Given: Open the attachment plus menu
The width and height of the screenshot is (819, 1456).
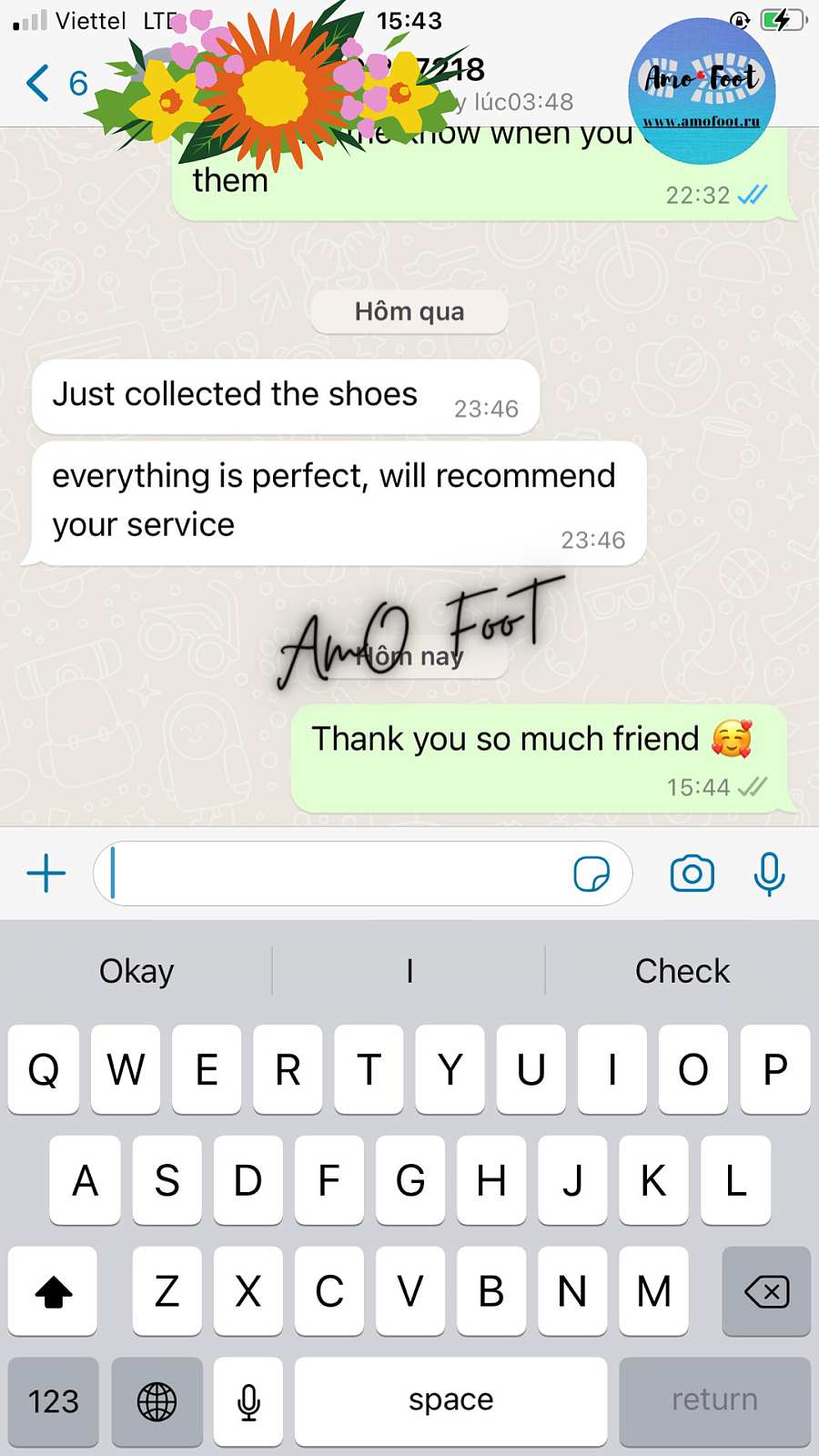Looking at the screenshot, I should click(46, 874).
